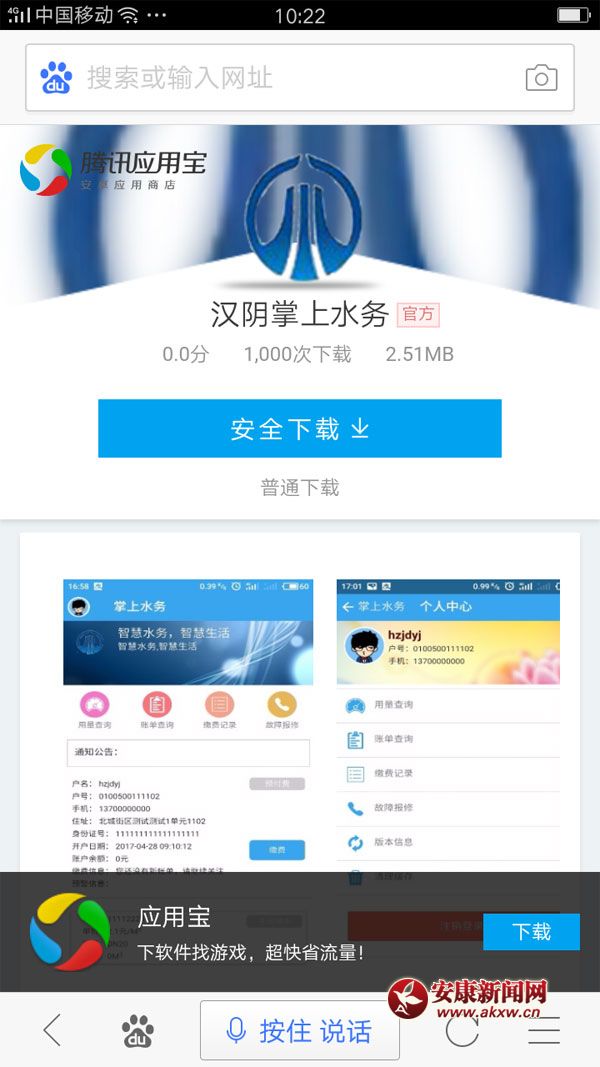The image size is (600, 1067).
Task: Go back with the browser back arrow
Action: coord(52,1029)
